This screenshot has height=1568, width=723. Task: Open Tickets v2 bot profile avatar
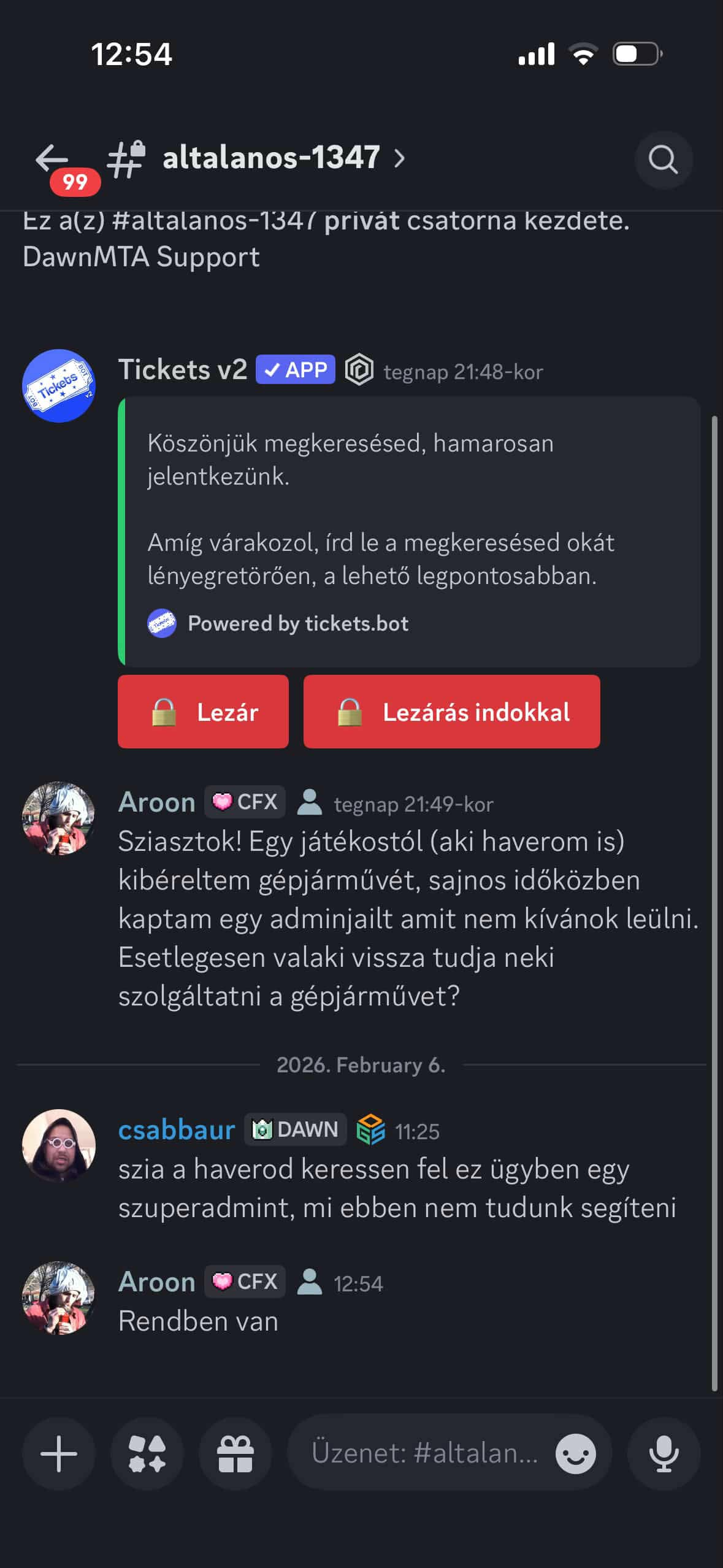pos(59,386)
